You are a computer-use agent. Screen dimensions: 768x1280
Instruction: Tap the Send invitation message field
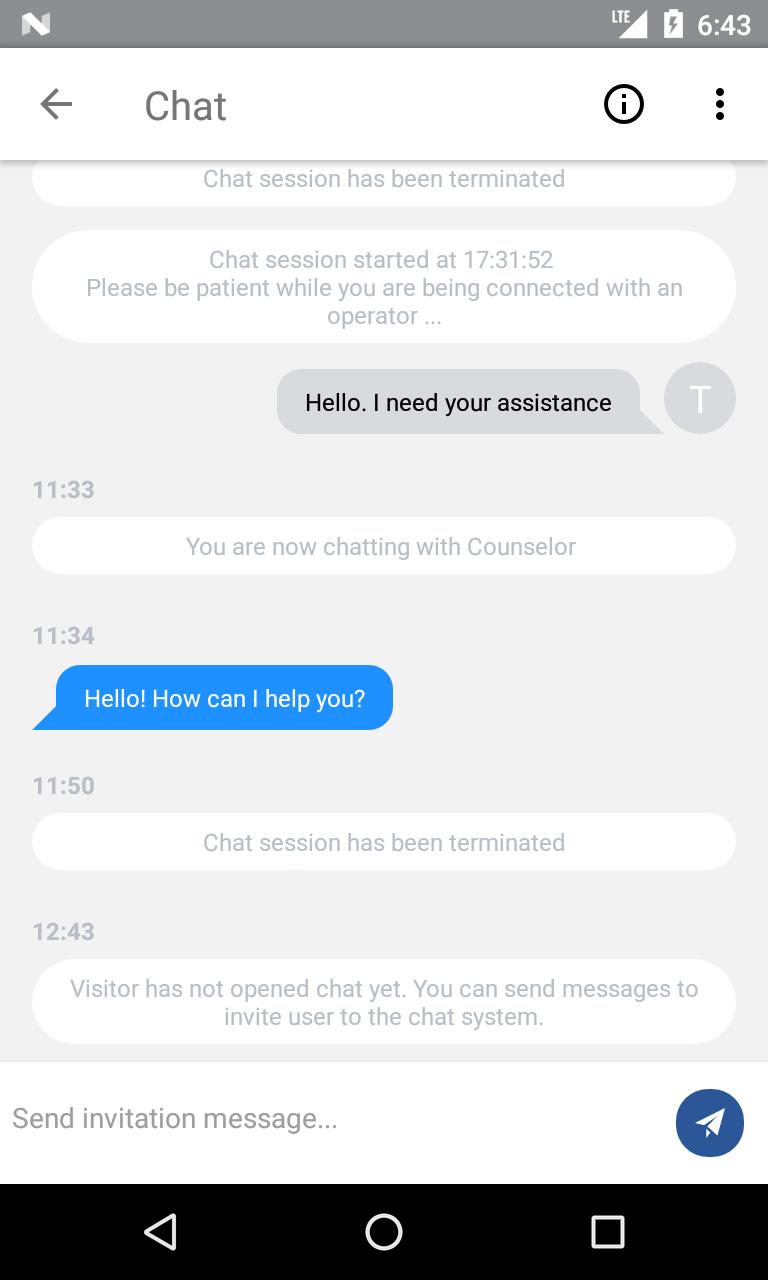(330, 1119)
